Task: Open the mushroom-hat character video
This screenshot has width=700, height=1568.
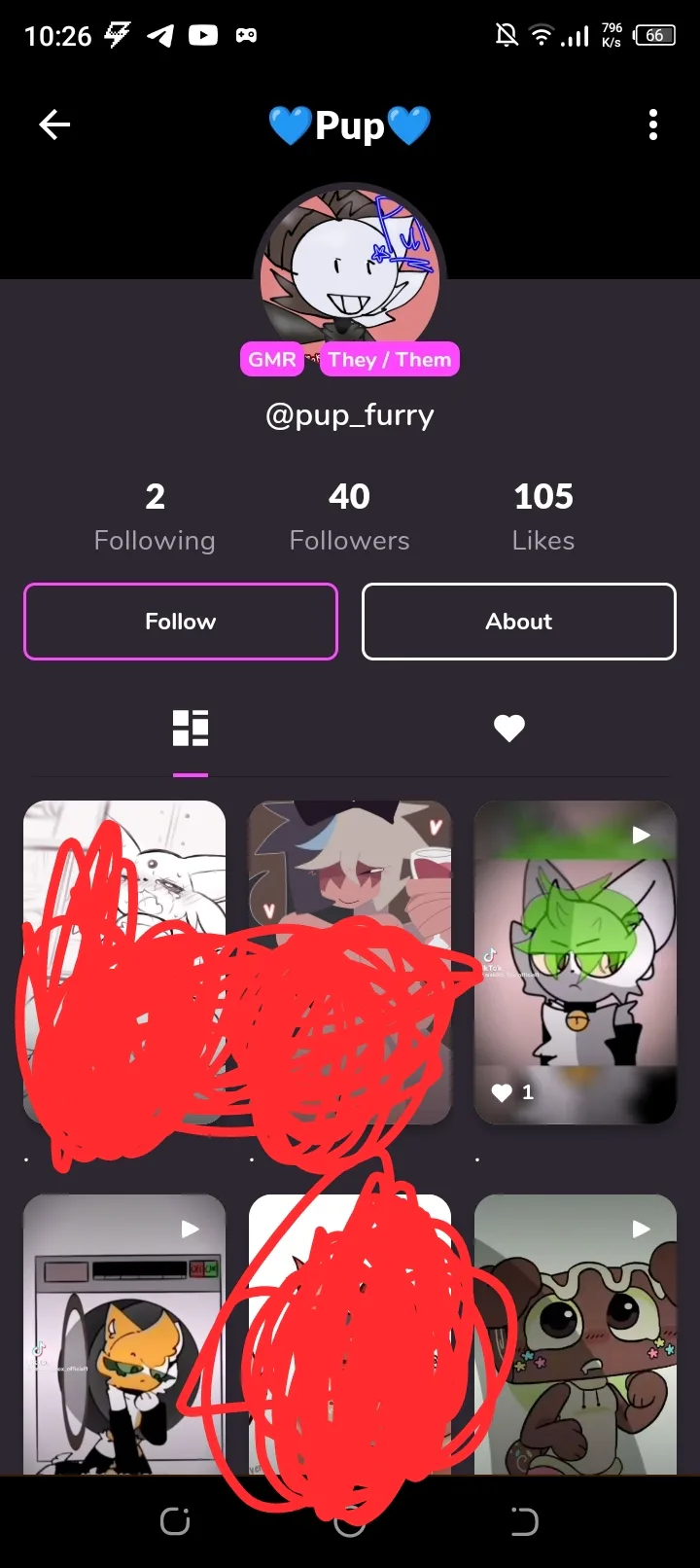Action: tap(576, 1334)
